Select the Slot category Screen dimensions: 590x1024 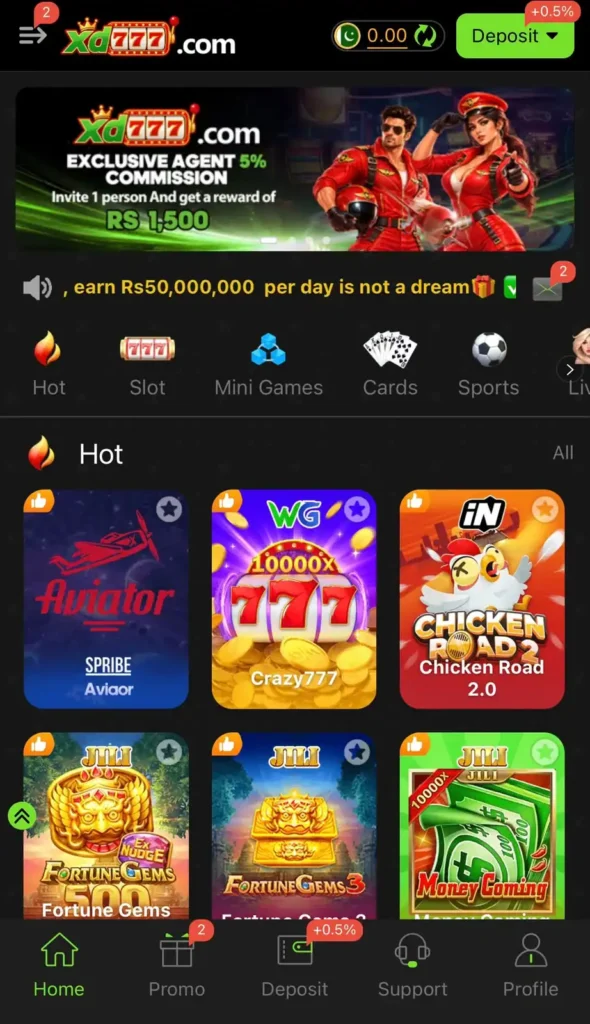147,364
